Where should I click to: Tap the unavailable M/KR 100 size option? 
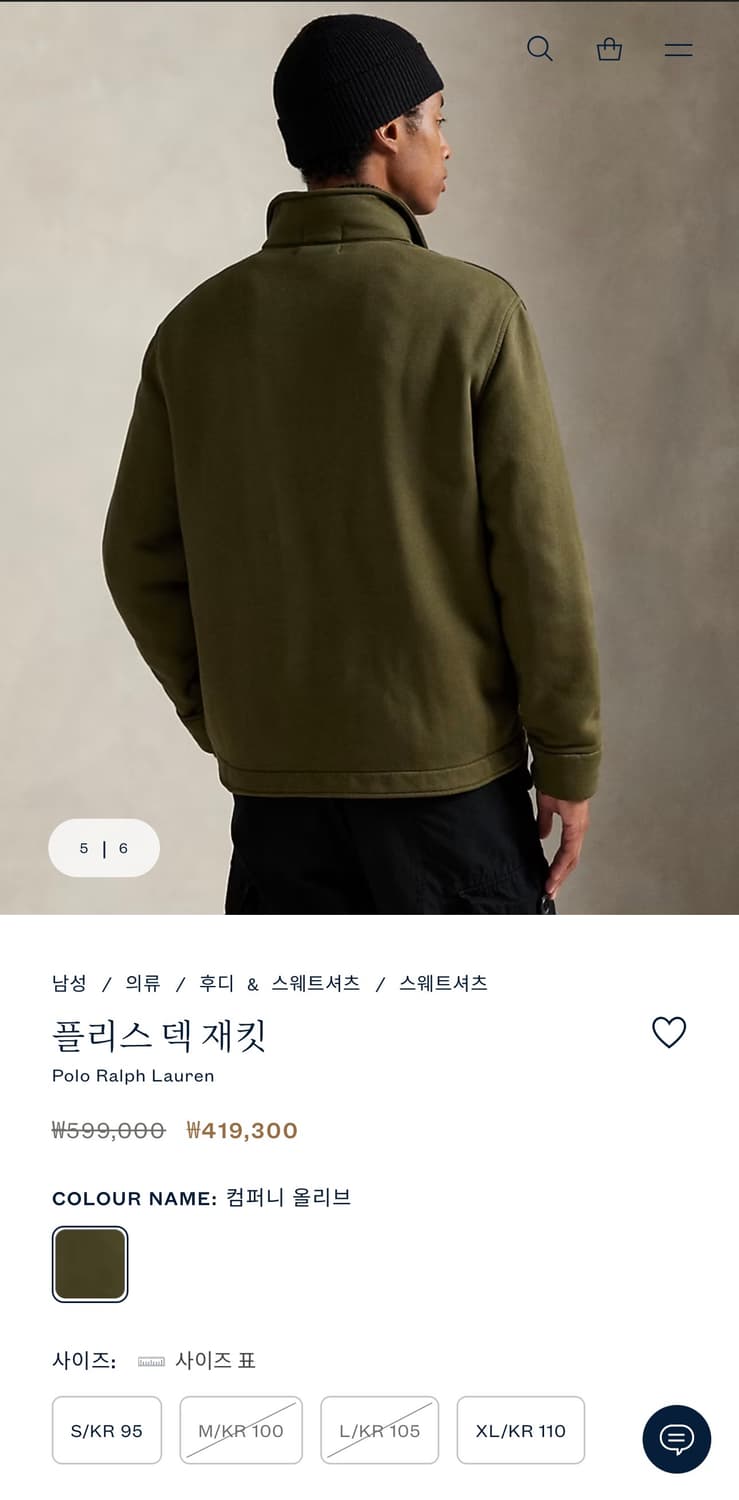[240, 1430]
